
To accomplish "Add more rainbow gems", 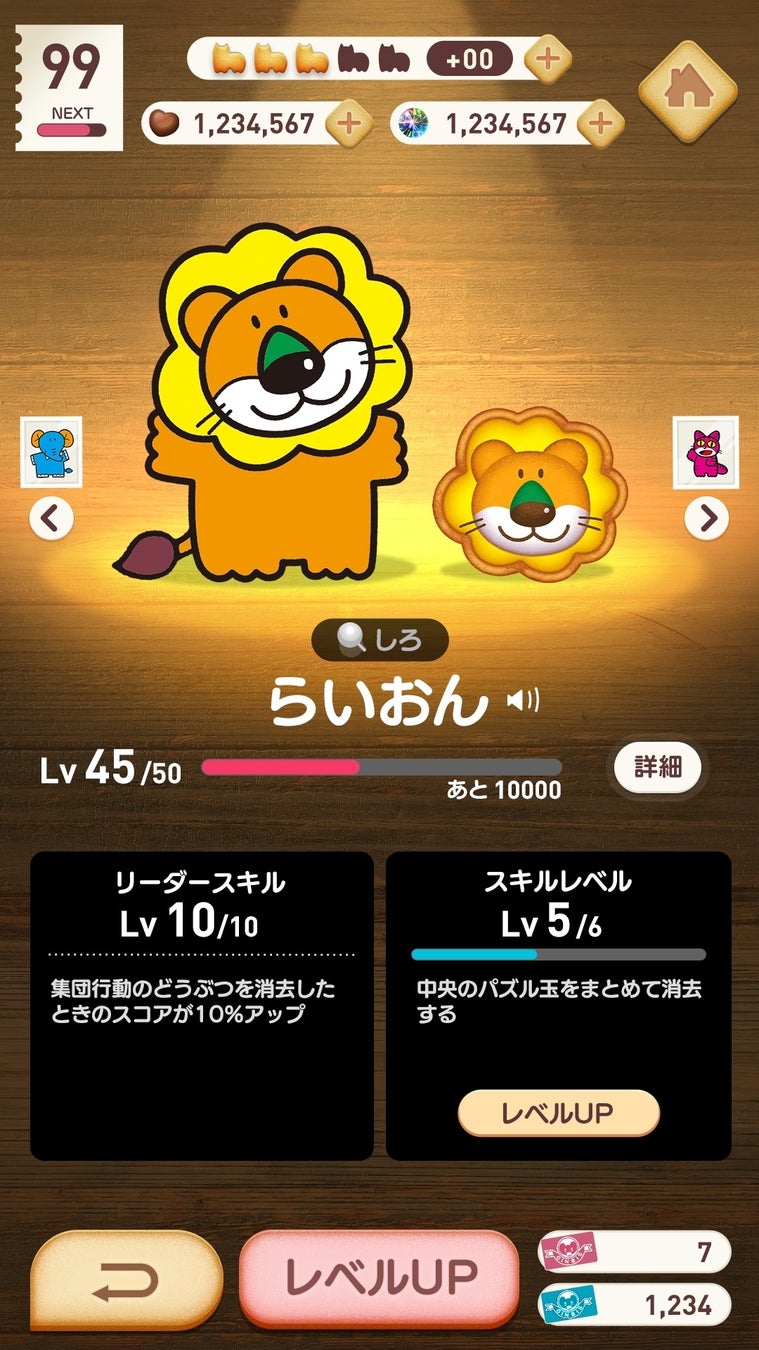I will click(599, 124).
